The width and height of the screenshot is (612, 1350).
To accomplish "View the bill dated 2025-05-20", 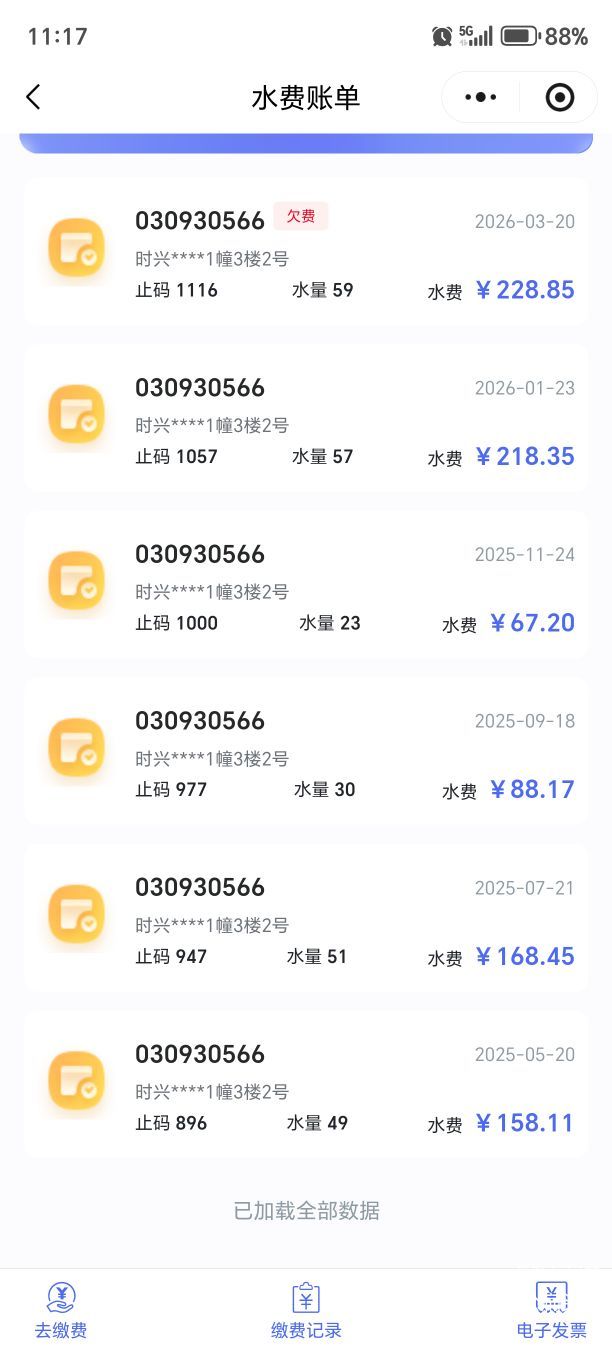I will [x=305, y=1085].
